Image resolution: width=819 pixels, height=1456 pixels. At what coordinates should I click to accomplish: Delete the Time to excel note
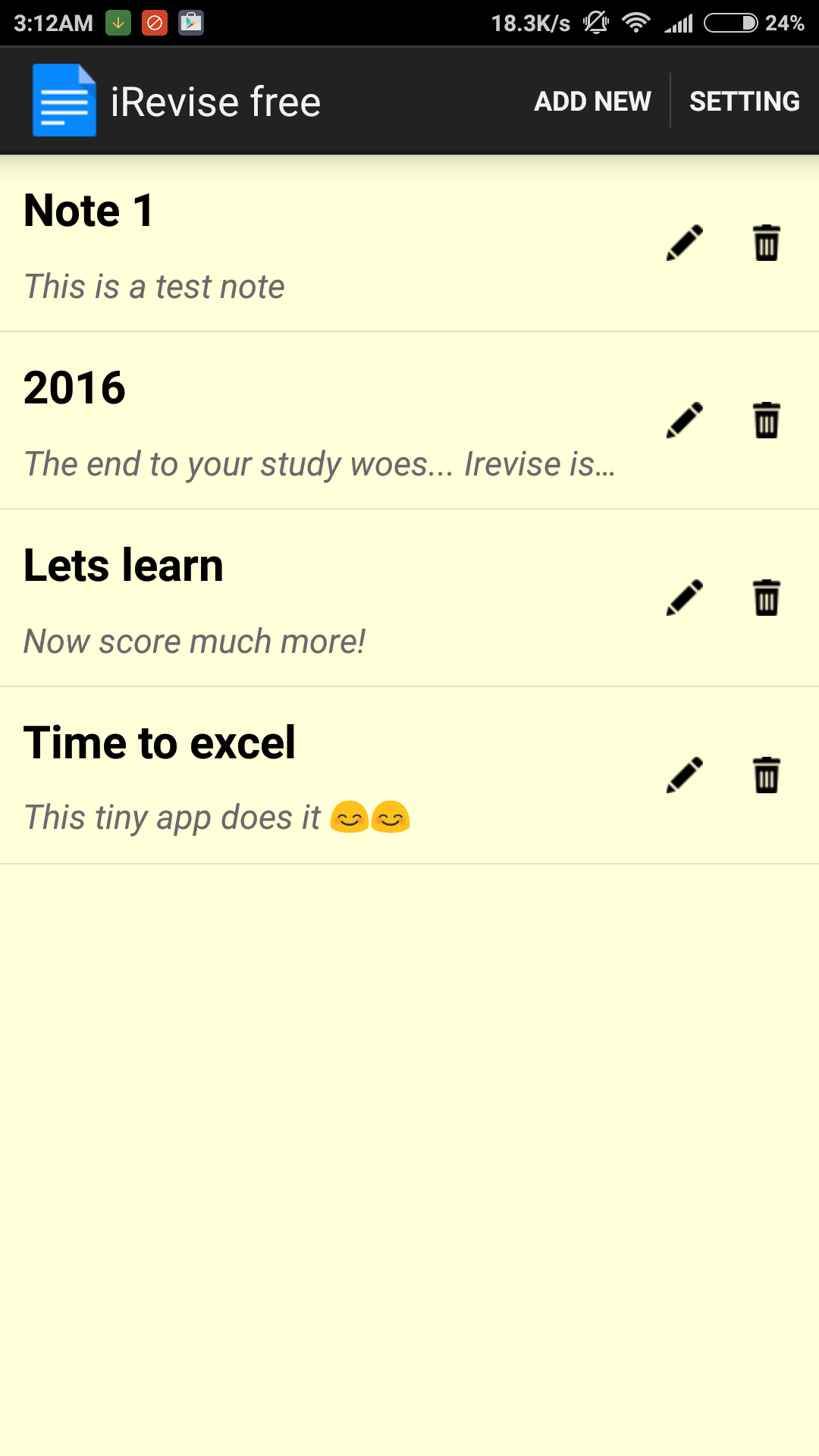click(x=767, y=775)
